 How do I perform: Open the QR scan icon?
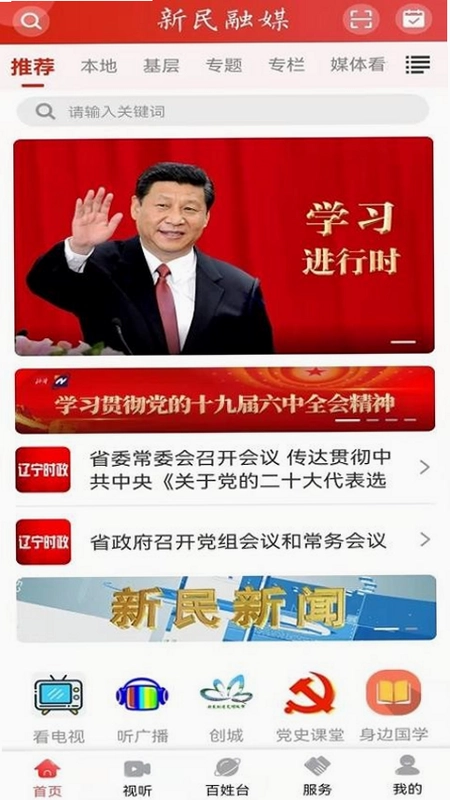pyautogui.click(x=361, y=19)
